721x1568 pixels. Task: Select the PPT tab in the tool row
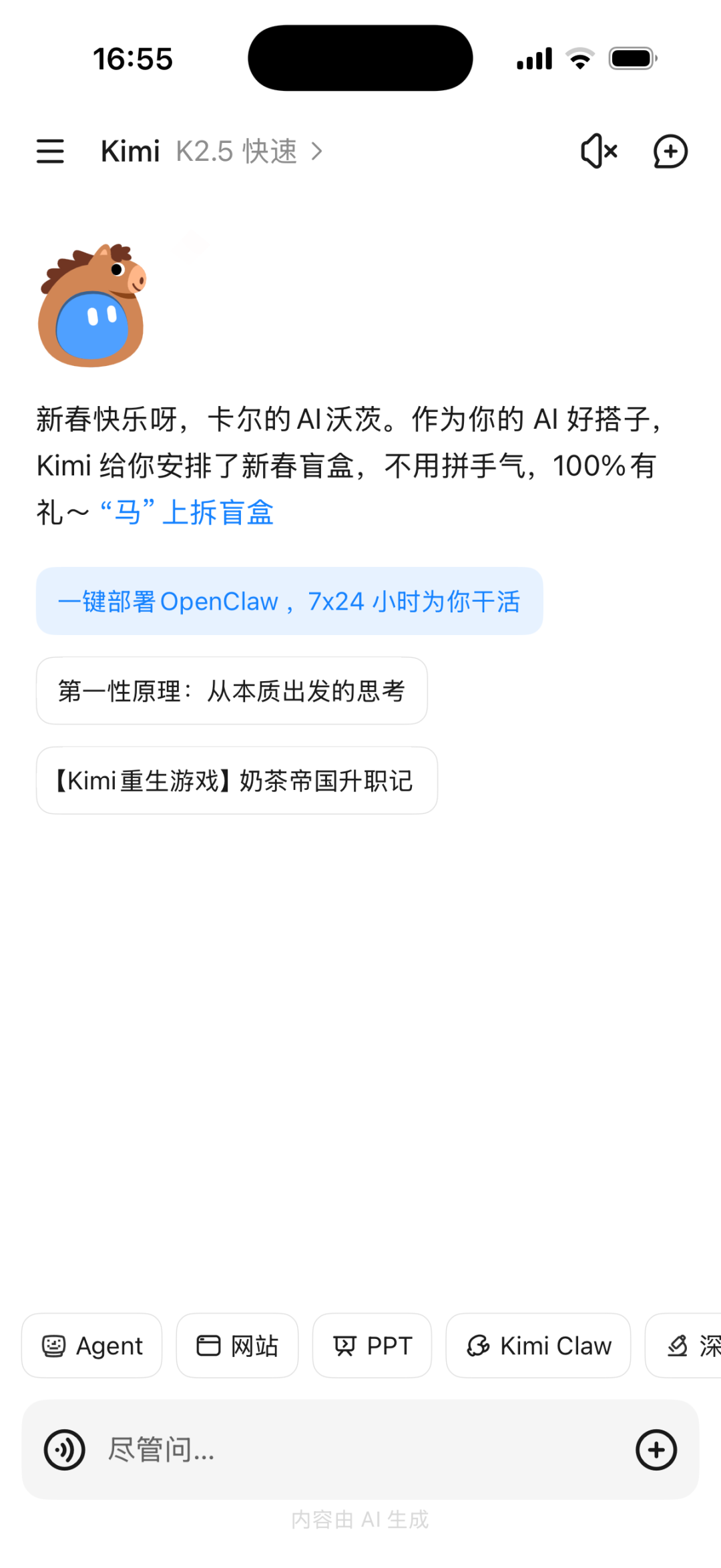click(372, 1346)
